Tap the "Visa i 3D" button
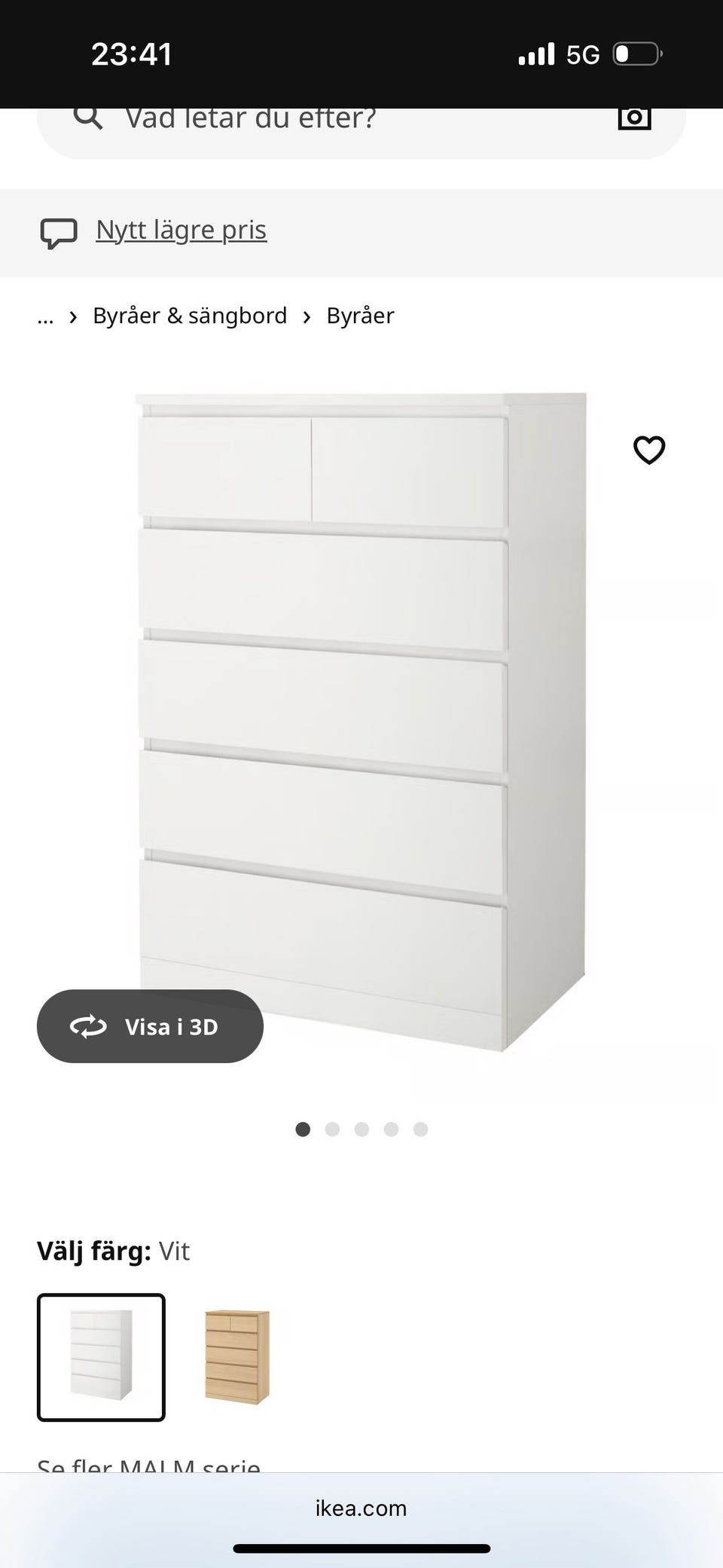The image size is (723, 1568). [x=150, y=1026]
